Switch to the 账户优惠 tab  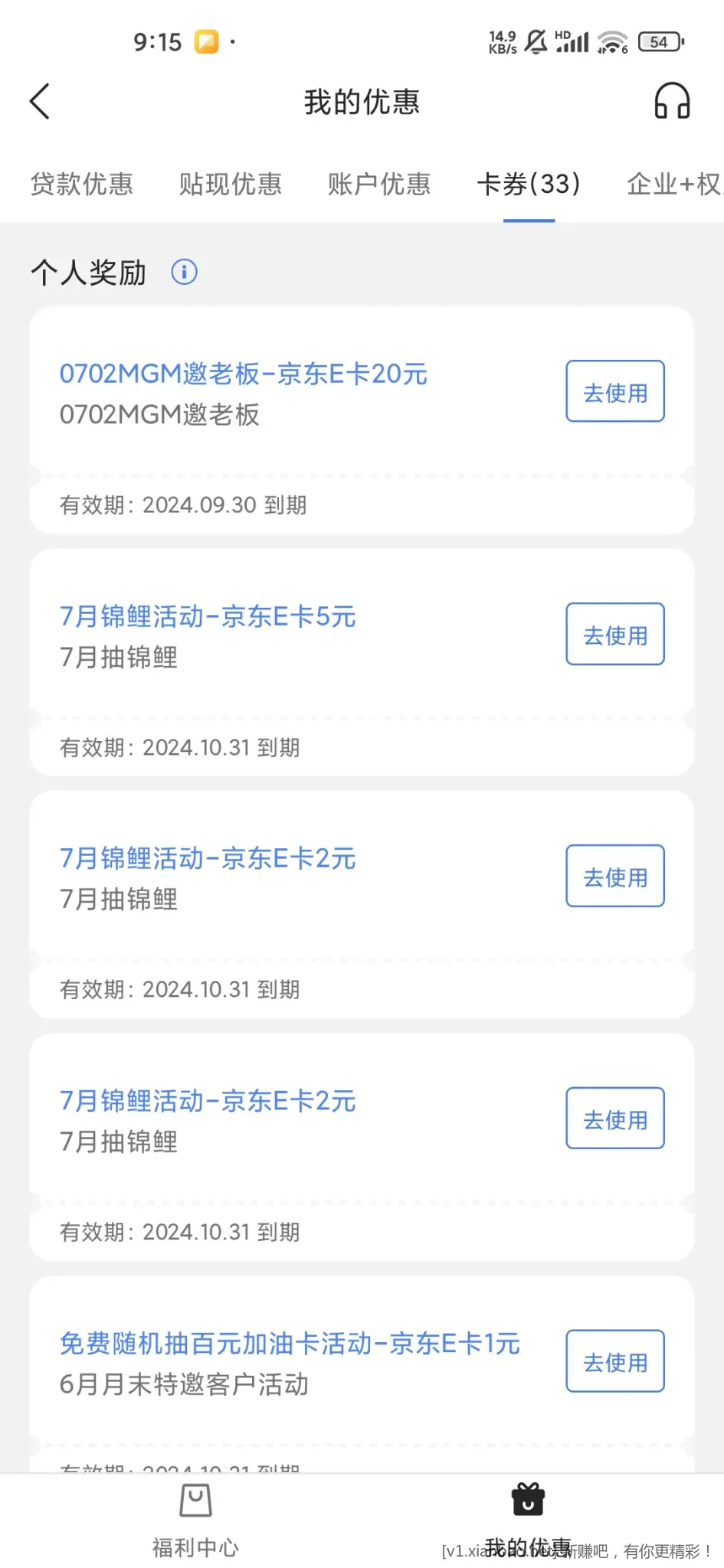click(378, 185)
